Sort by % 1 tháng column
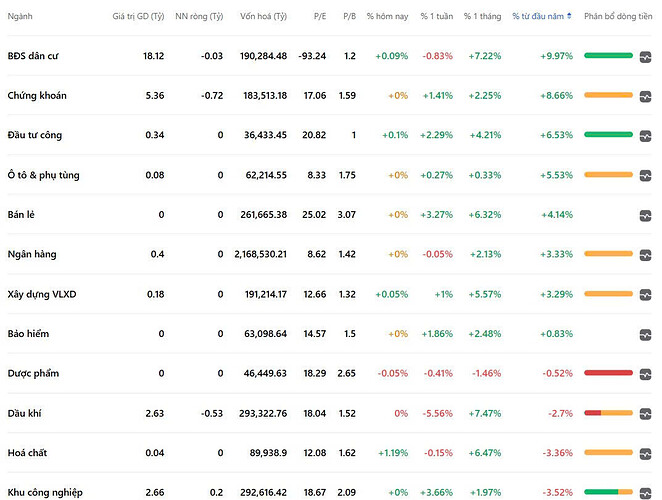Image resolution: width=662 pixels, height=500 pixels. point(482,16)
